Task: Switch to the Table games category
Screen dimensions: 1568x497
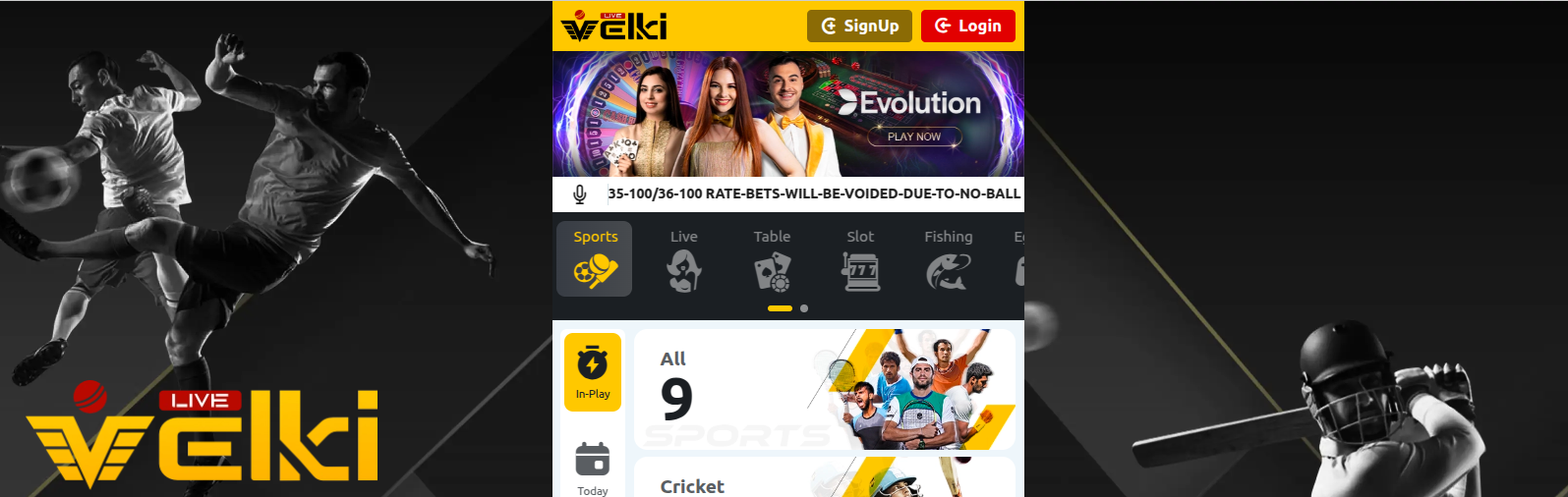Action: click(772, 259)
